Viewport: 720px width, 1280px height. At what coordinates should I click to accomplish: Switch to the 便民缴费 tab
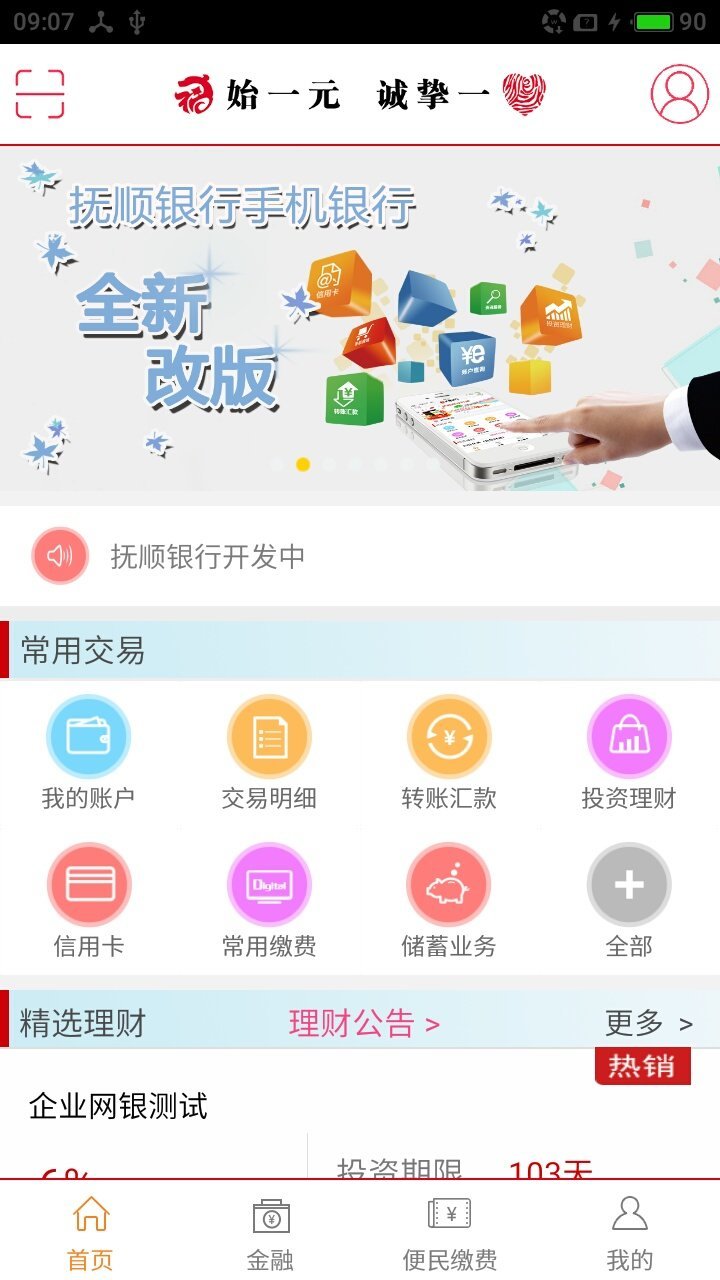(450, 1232)
